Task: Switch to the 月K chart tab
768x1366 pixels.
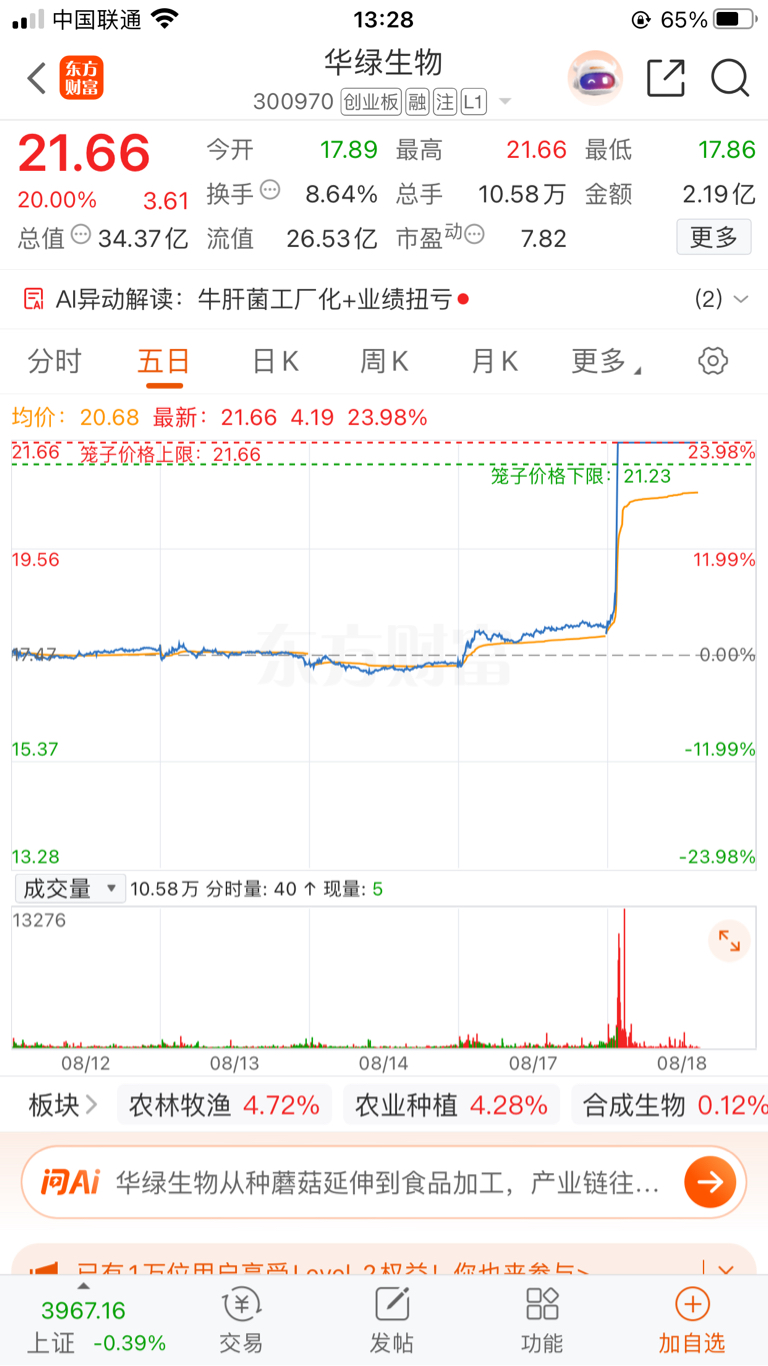Action: pyautogui.click(x=494, y=361)
